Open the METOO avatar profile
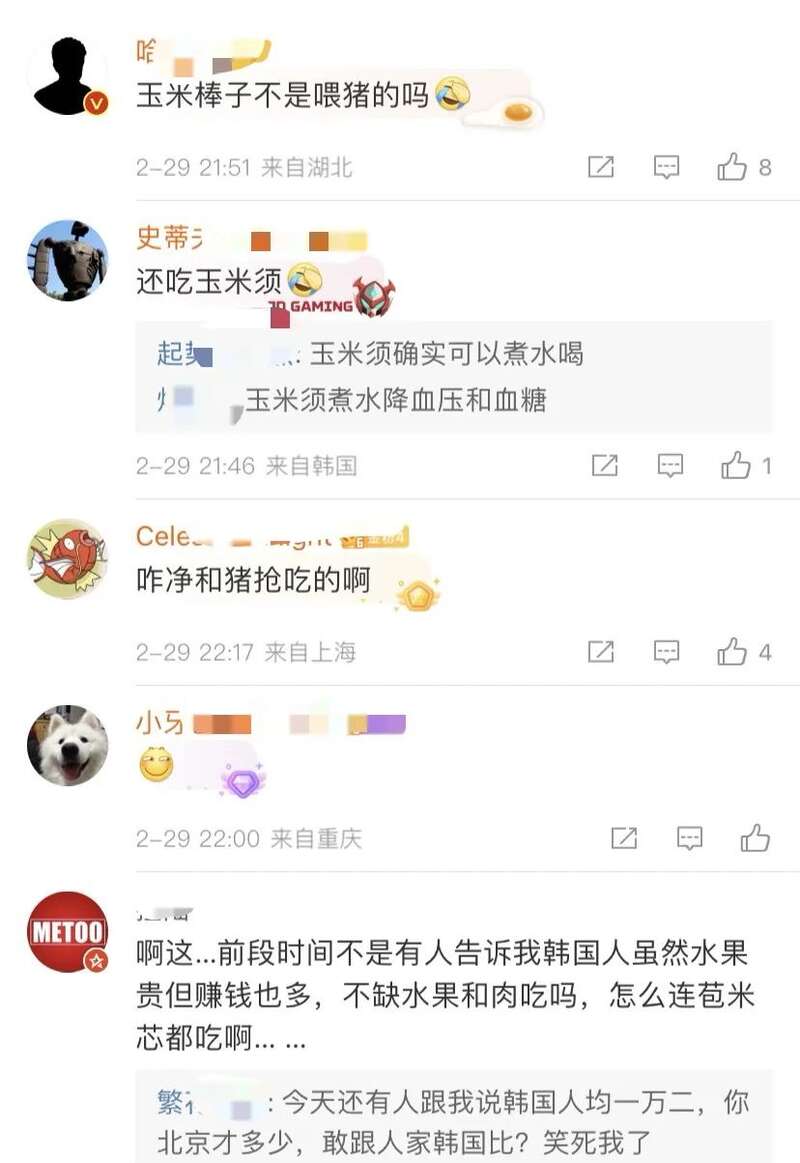Viewport: 800px width, 1163px height. [68, 932]
